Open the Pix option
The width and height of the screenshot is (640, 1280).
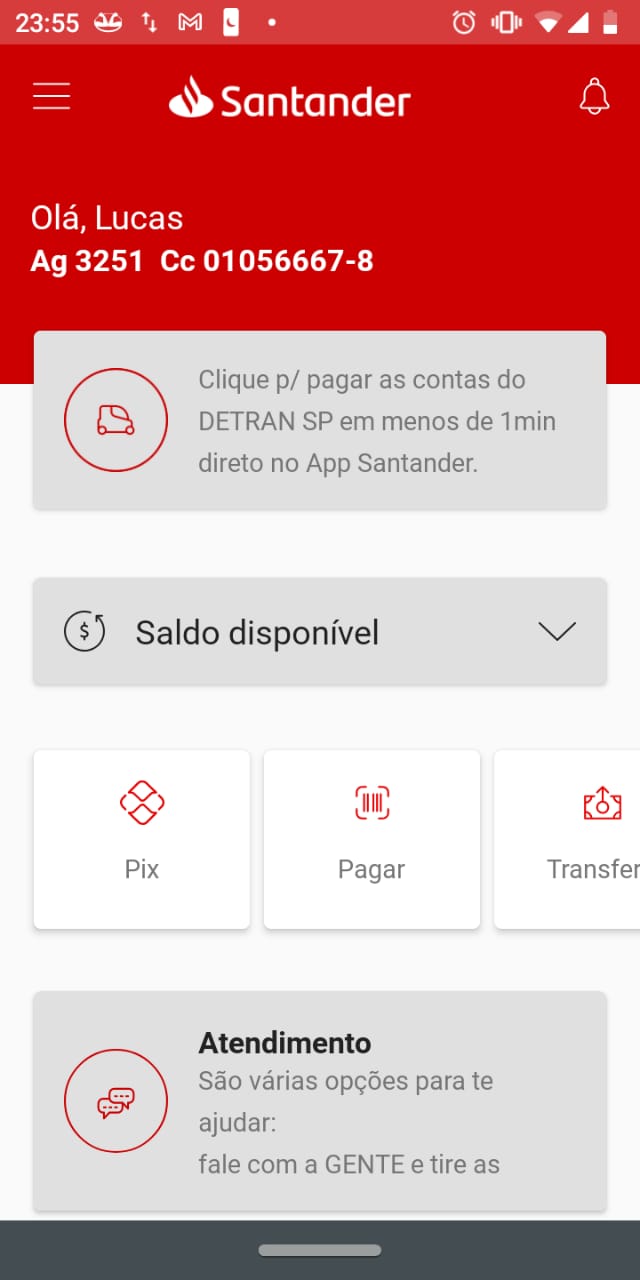[x=142, y=838]
